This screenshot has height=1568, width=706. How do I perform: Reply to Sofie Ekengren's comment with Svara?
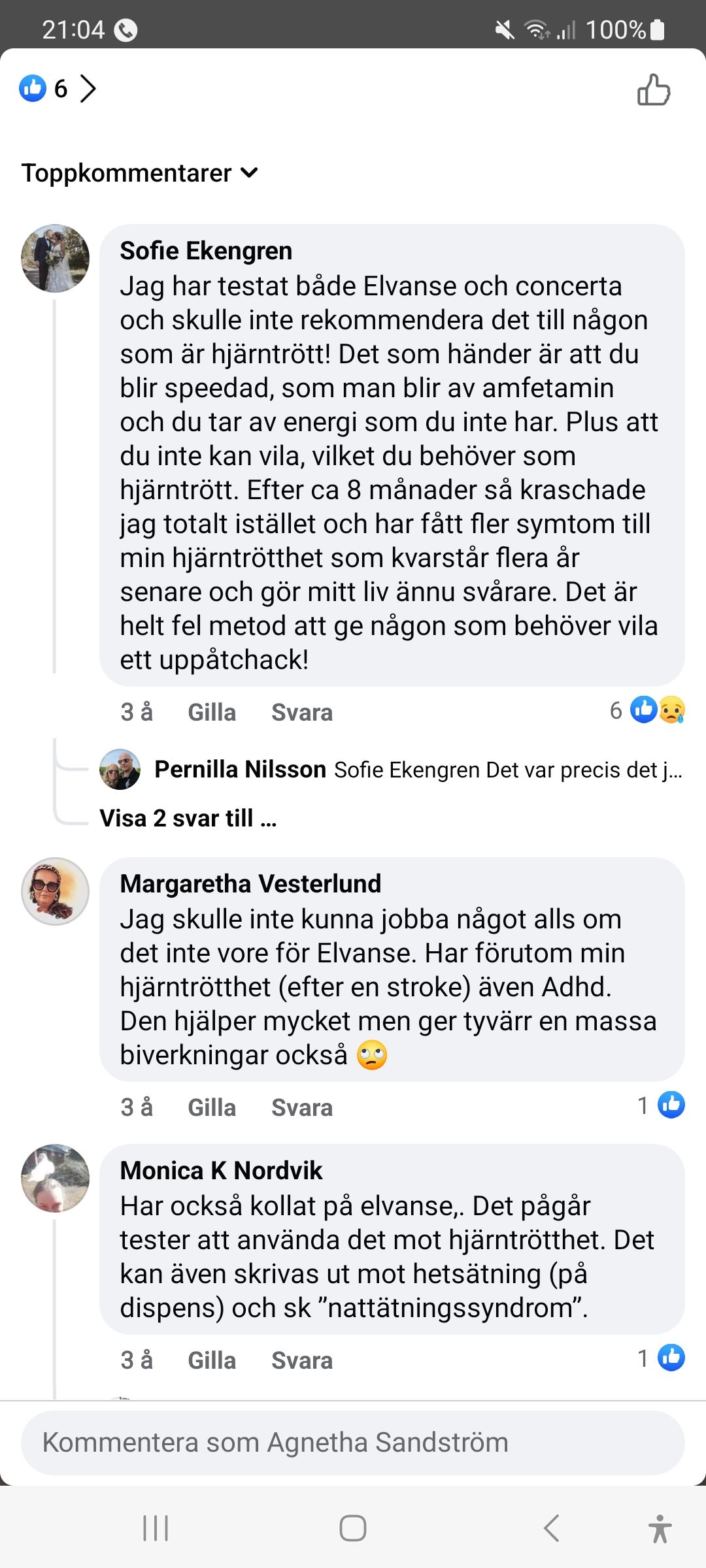(302, 712)
